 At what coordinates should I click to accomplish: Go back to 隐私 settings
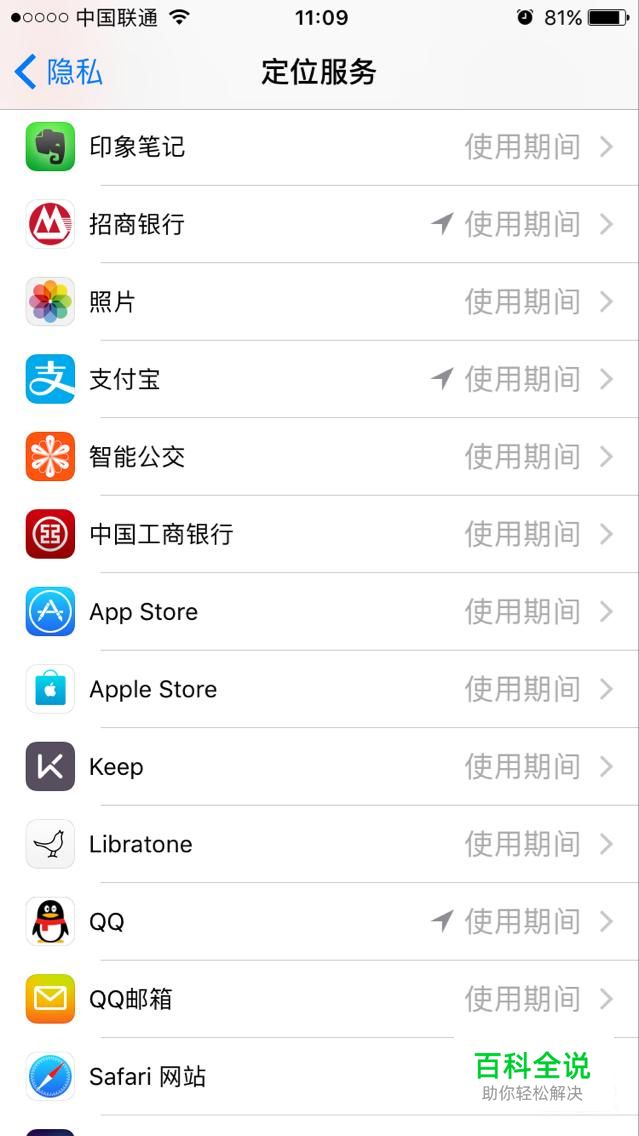58,72
